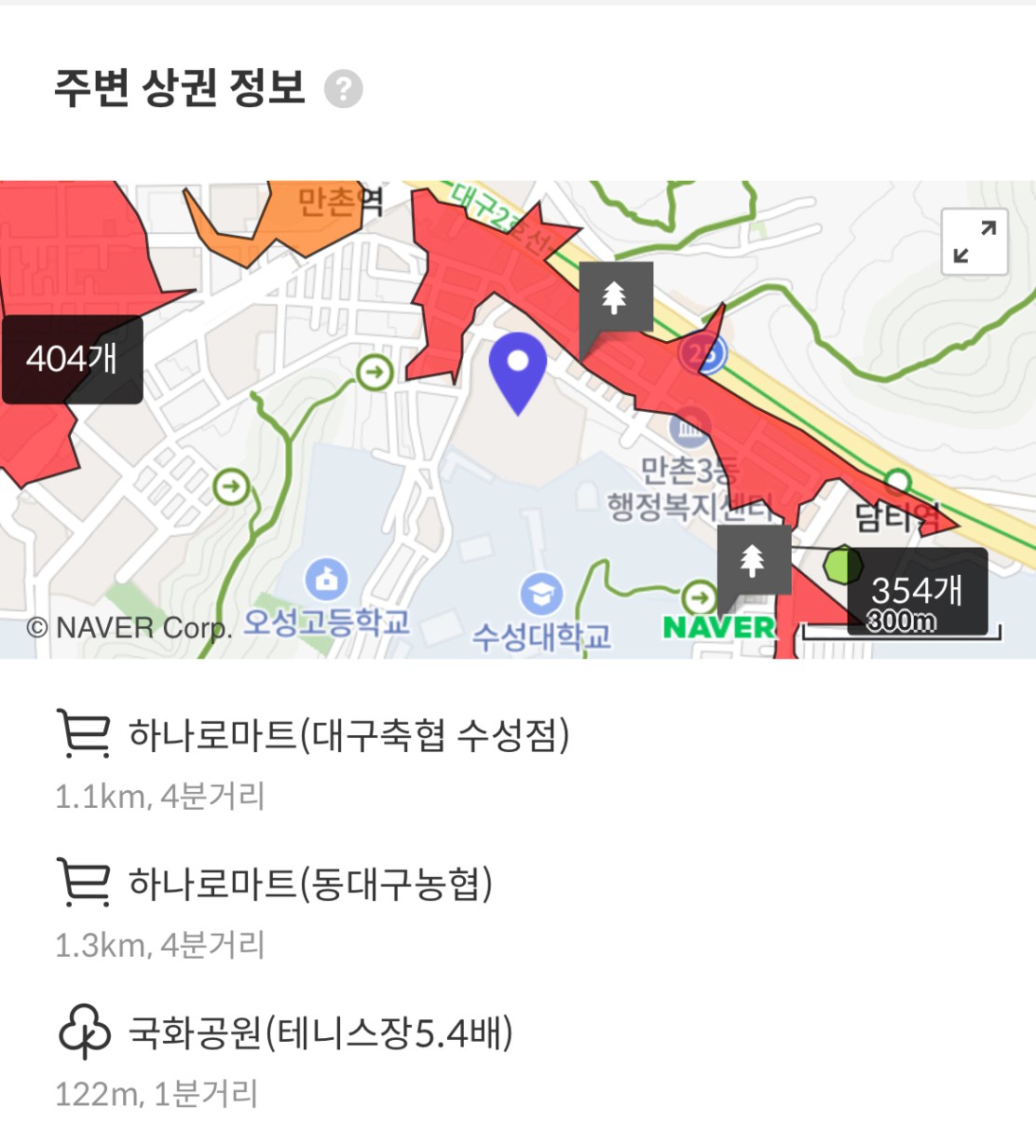Open 하나로마트(대구축협 수성점) entry
The height and width of the screenshot is (1148, 1036).
348,736
